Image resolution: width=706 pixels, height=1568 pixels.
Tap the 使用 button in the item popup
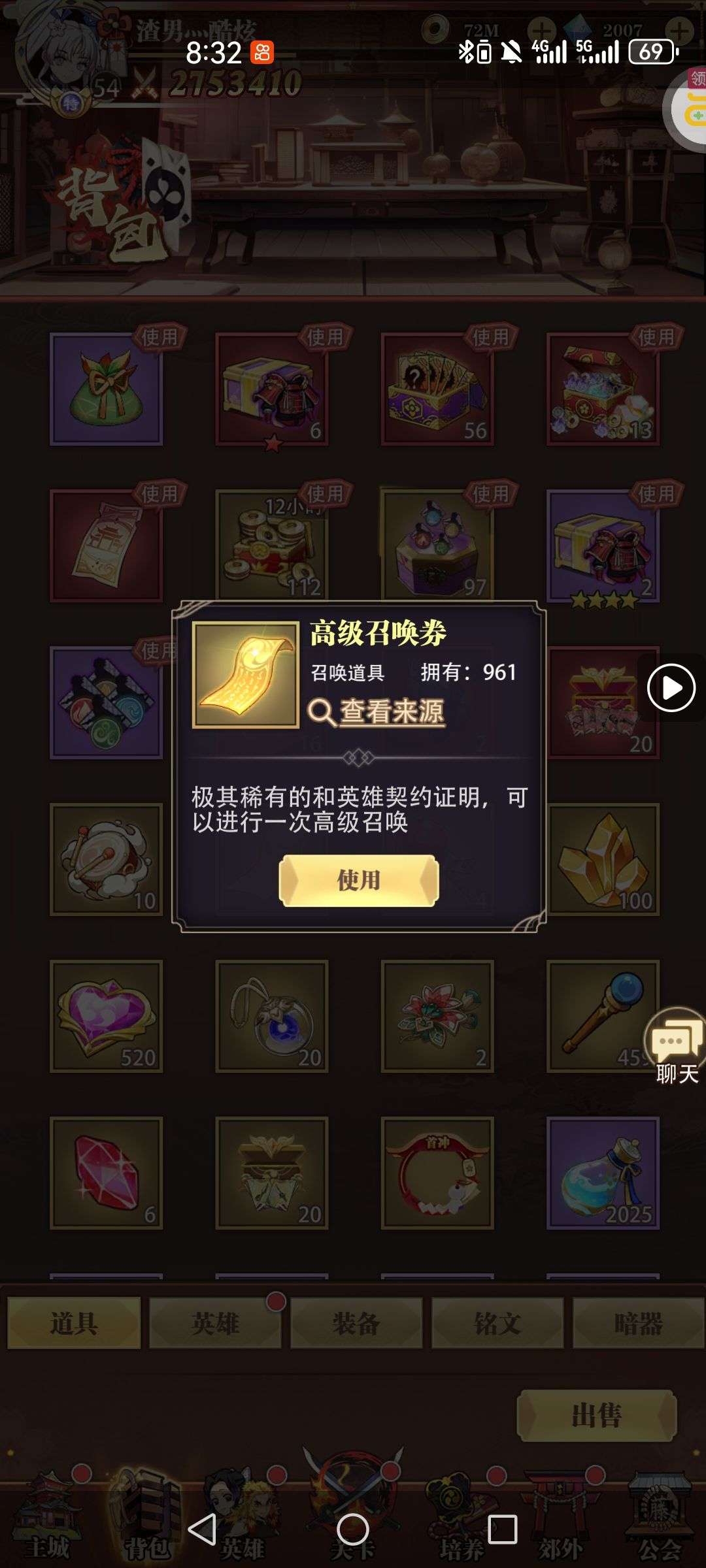pos(358,880)
